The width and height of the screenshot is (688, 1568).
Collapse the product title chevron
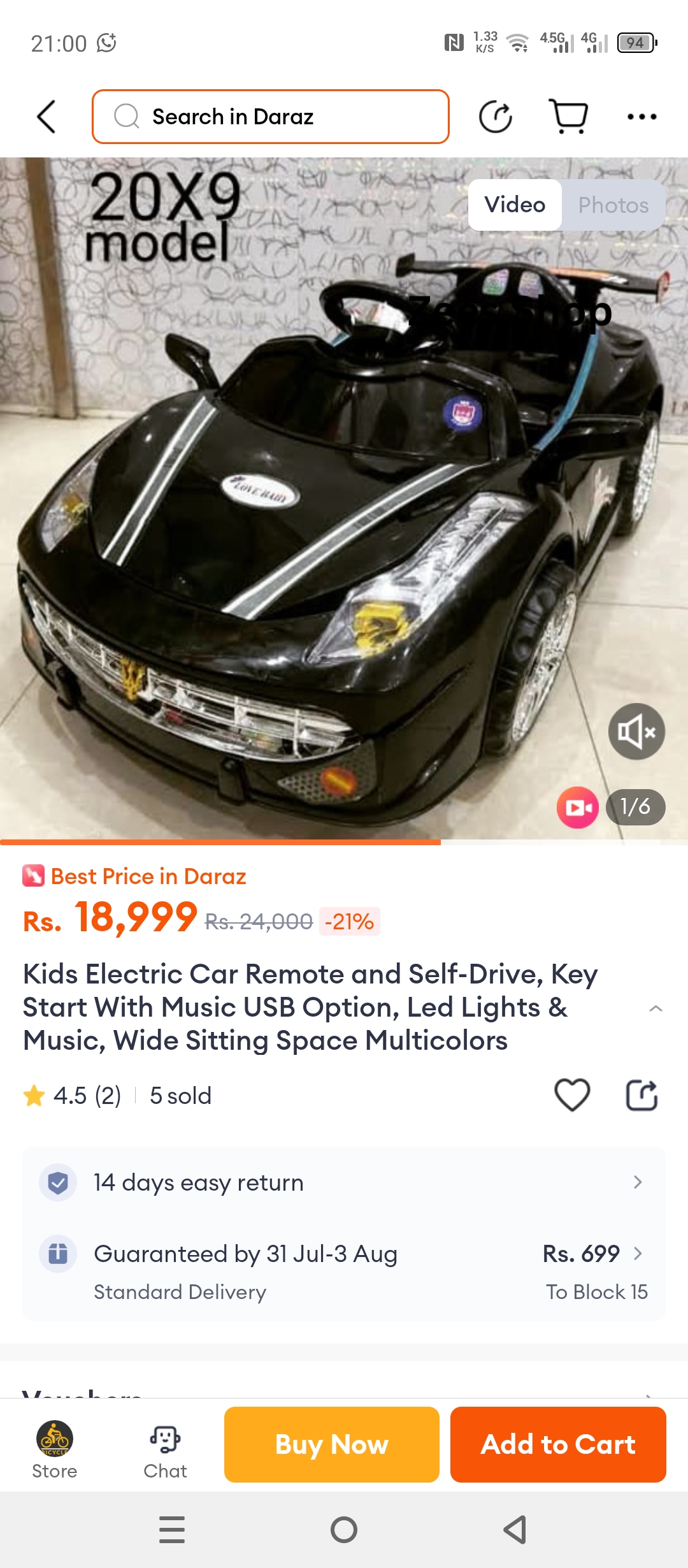(x=656, y=1008)
